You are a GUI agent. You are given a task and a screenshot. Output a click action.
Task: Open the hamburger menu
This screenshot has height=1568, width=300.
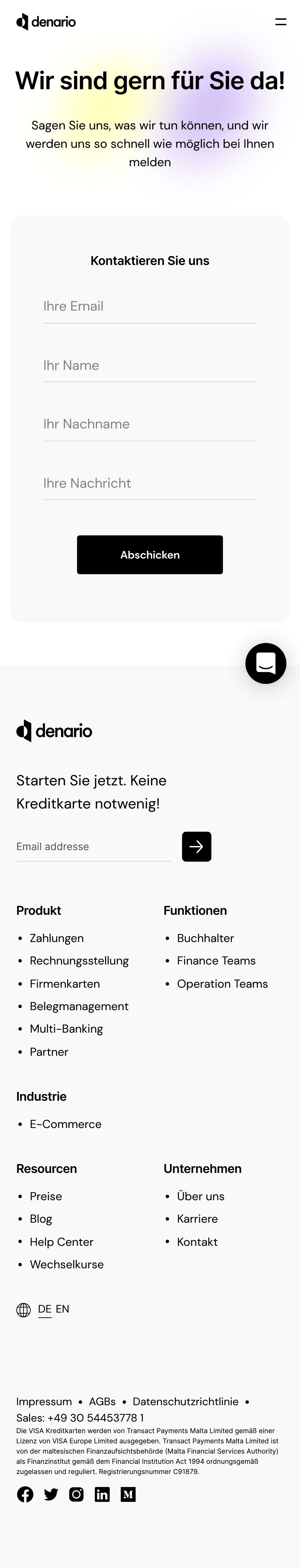coord(281,22)
